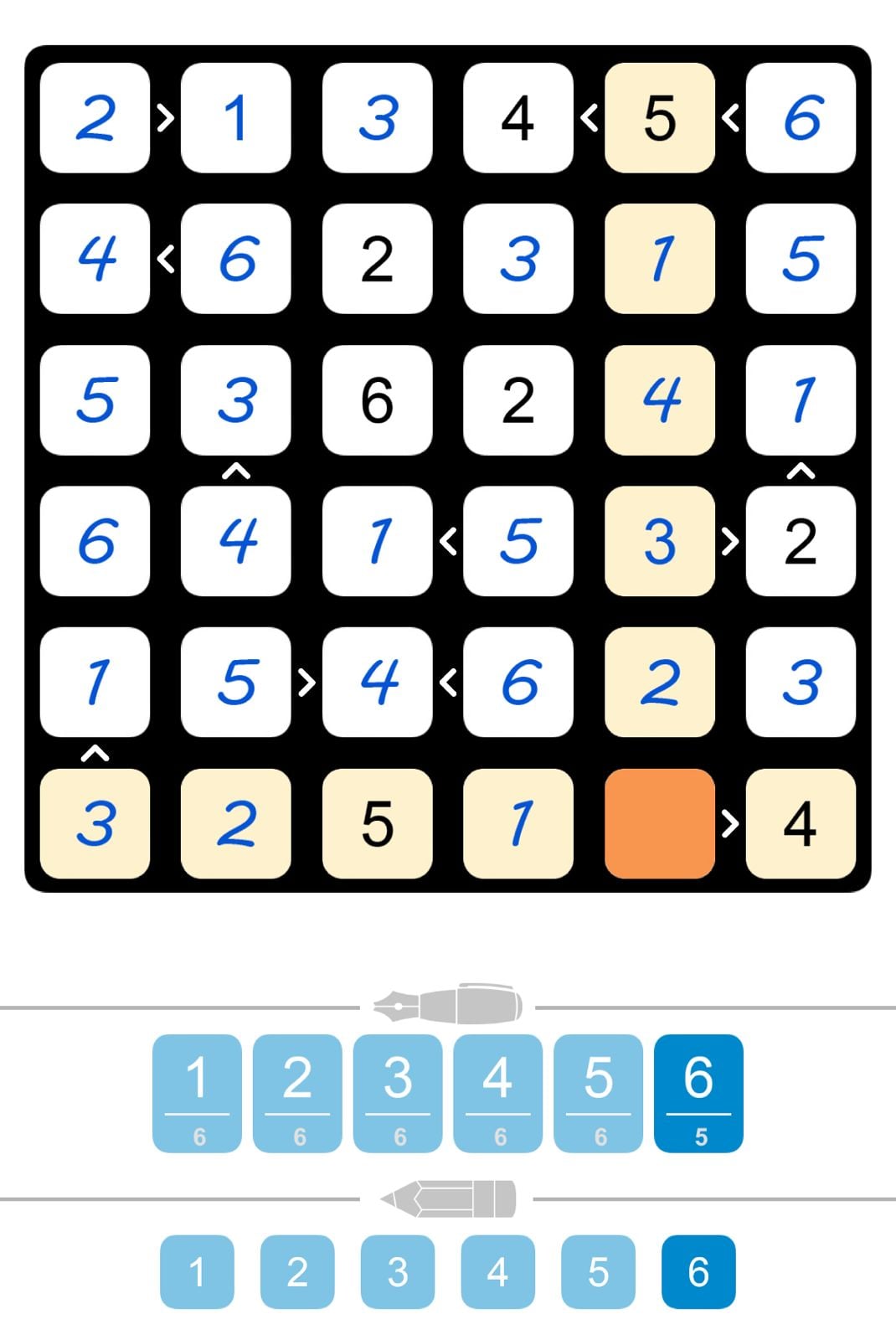Image resolution: width=896 pixels, height=1340 pixels.
Task: Select pencil note 3
Action: point(398,1274)
